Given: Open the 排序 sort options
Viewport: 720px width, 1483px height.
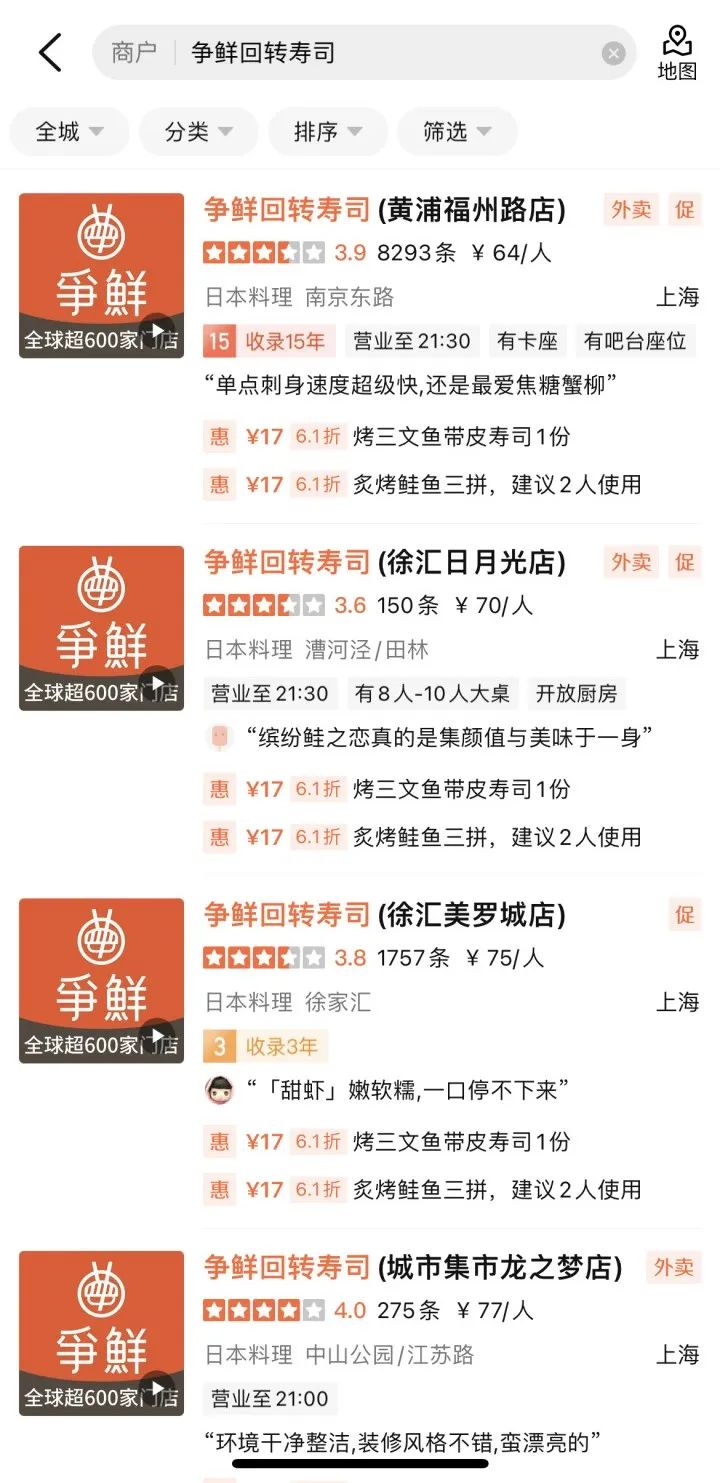Looking at the screenshot, I should click(328, 131).
